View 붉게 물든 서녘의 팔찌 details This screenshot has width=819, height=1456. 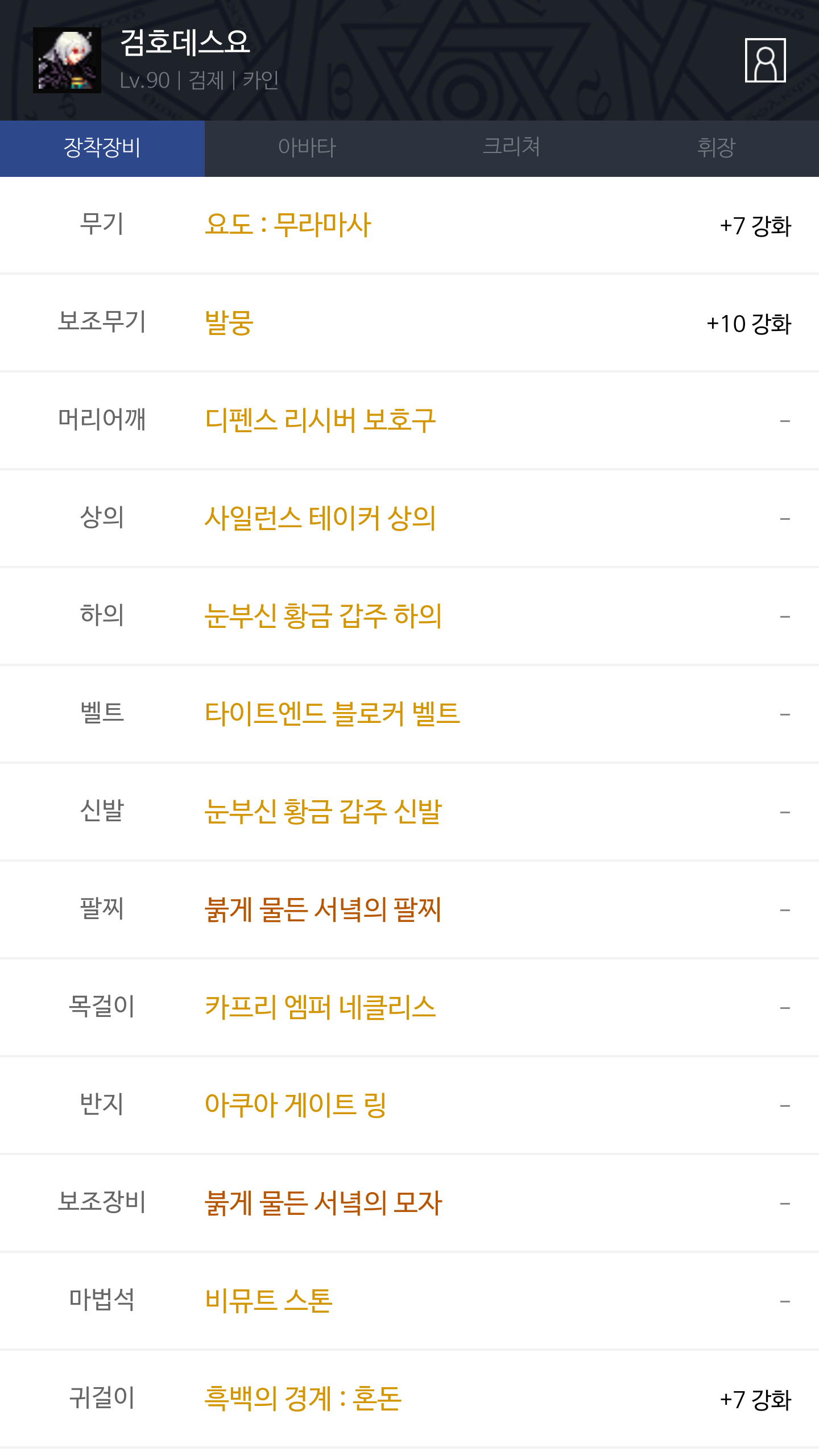pyautogui.click(x=323, y=909)
